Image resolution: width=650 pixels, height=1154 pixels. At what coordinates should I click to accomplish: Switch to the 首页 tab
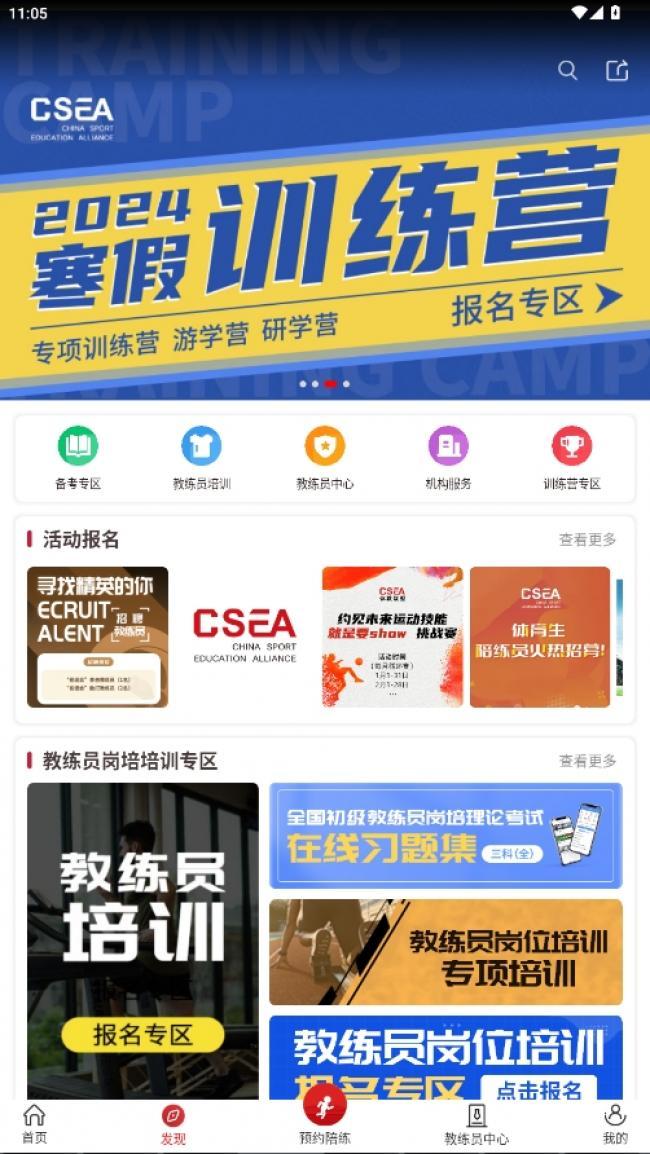(34, 1124)
